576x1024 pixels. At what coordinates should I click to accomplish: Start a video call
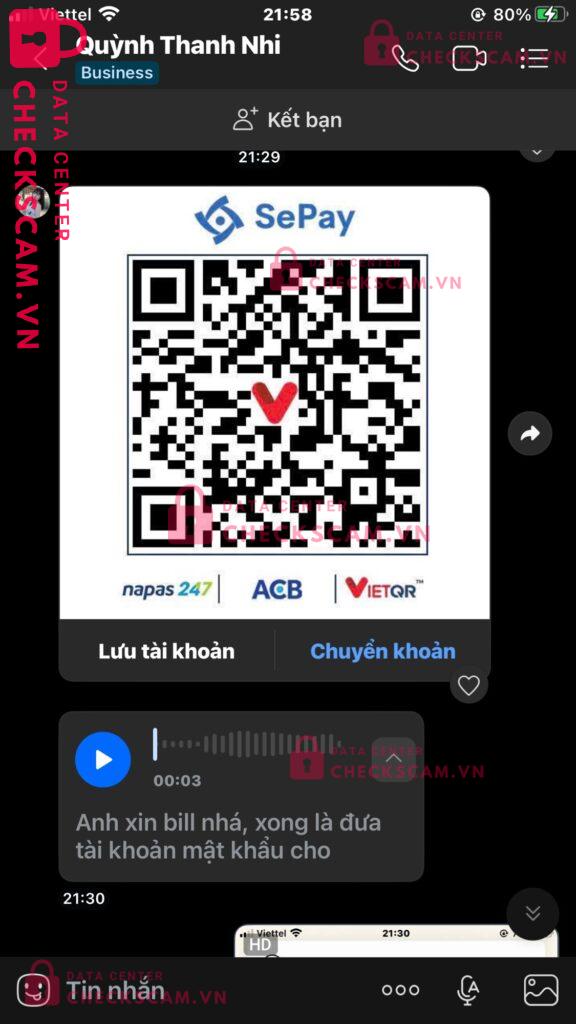[470, 58]
